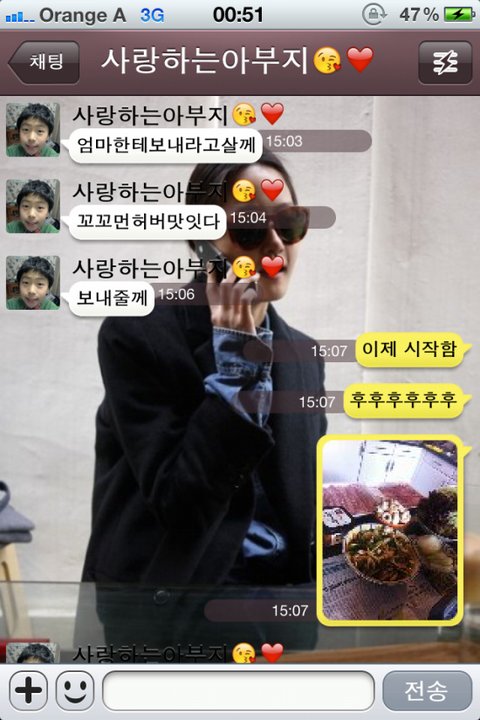Tap the message text input field
The height and width of the screenshot is (720, 480).
[x=238, y=691]
